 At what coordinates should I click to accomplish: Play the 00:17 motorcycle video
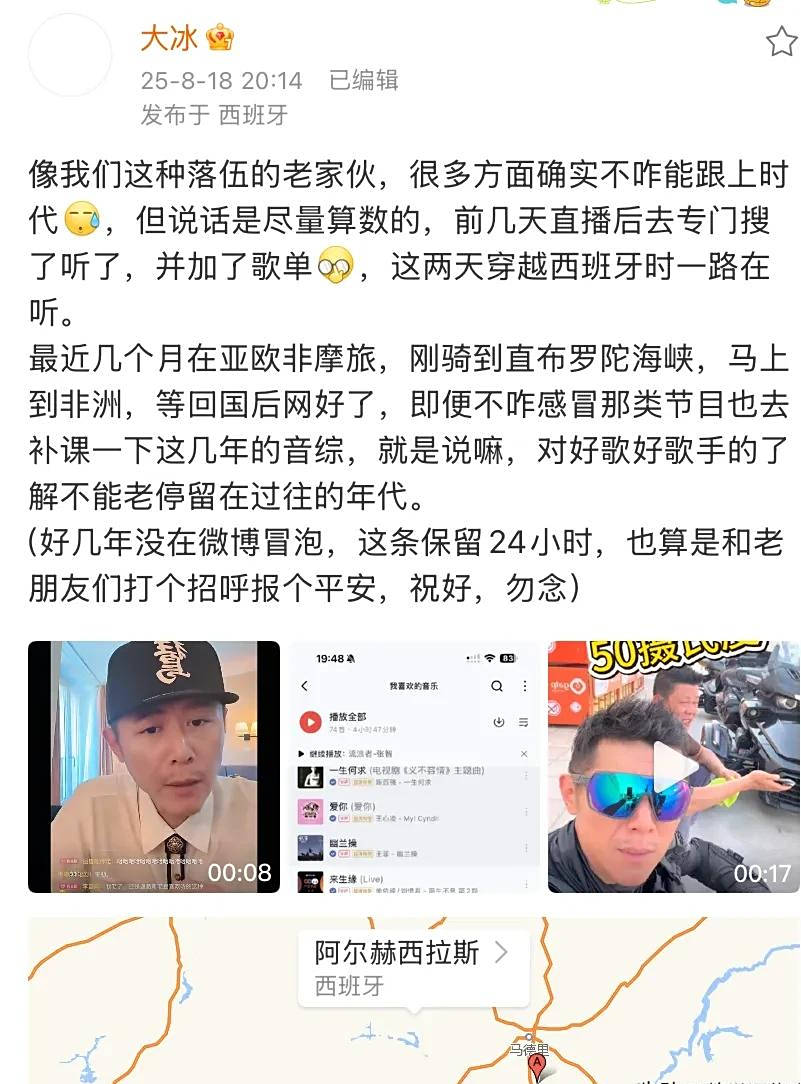point(675,766)
